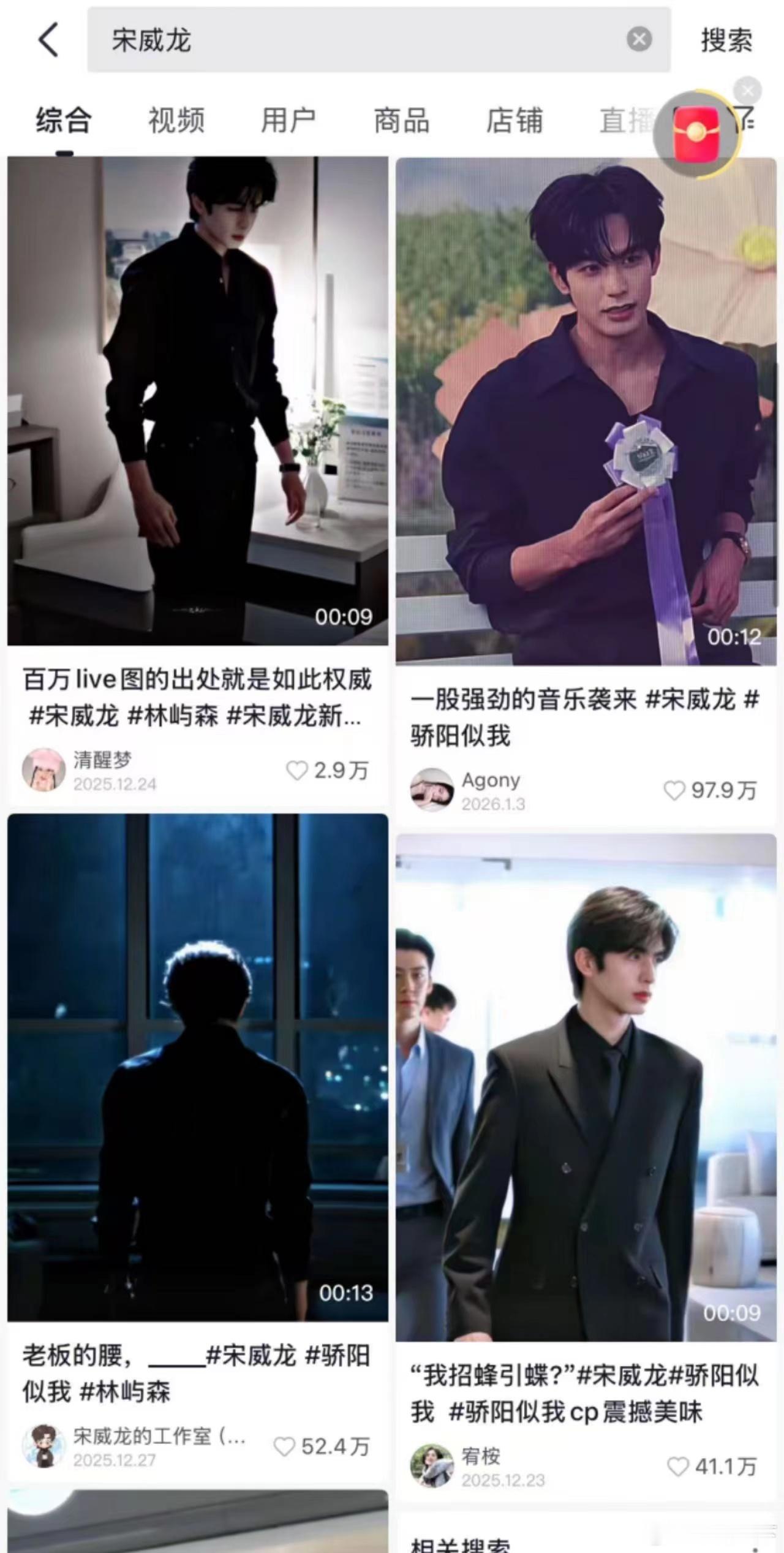This screenshot has width=784, height=1553.
Task: Open the 店铺 tab
Action: (514, 121)
